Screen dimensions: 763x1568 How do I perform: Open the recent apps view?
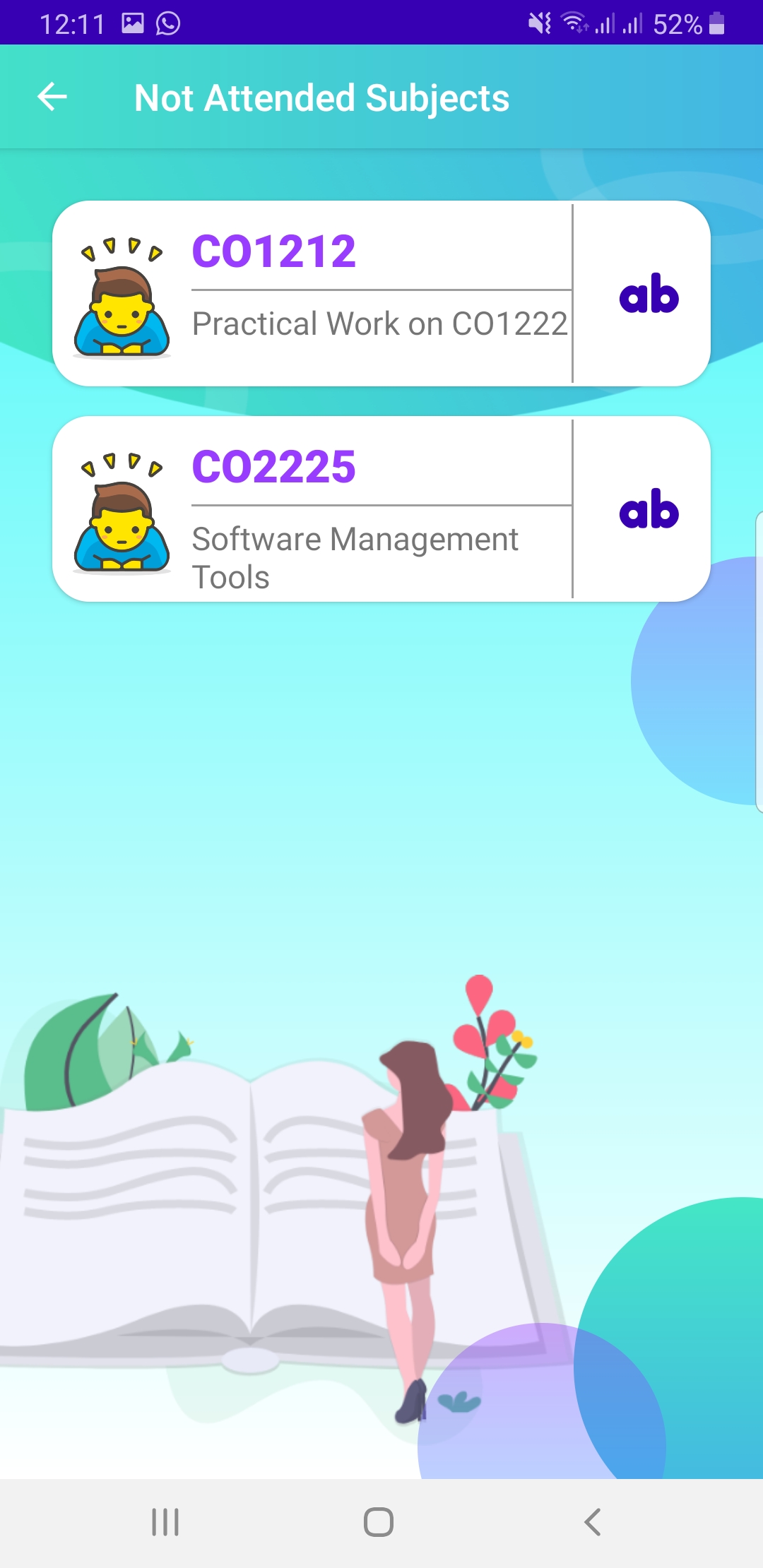165,1522
